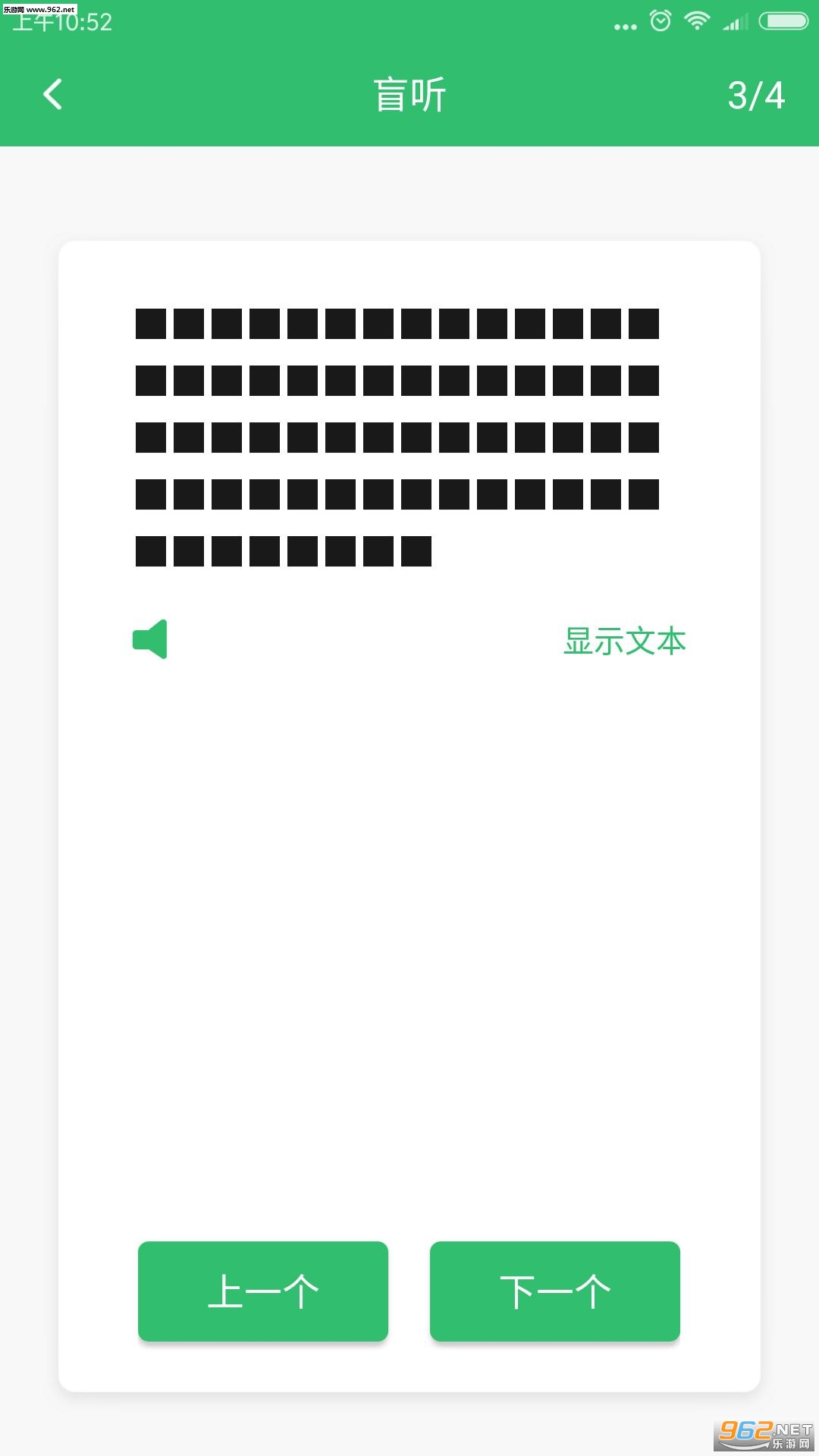The width and height of the screenshot is (819, 1456).
Task: Move to the next item with 下一个
Action: tap(554, 1291)
